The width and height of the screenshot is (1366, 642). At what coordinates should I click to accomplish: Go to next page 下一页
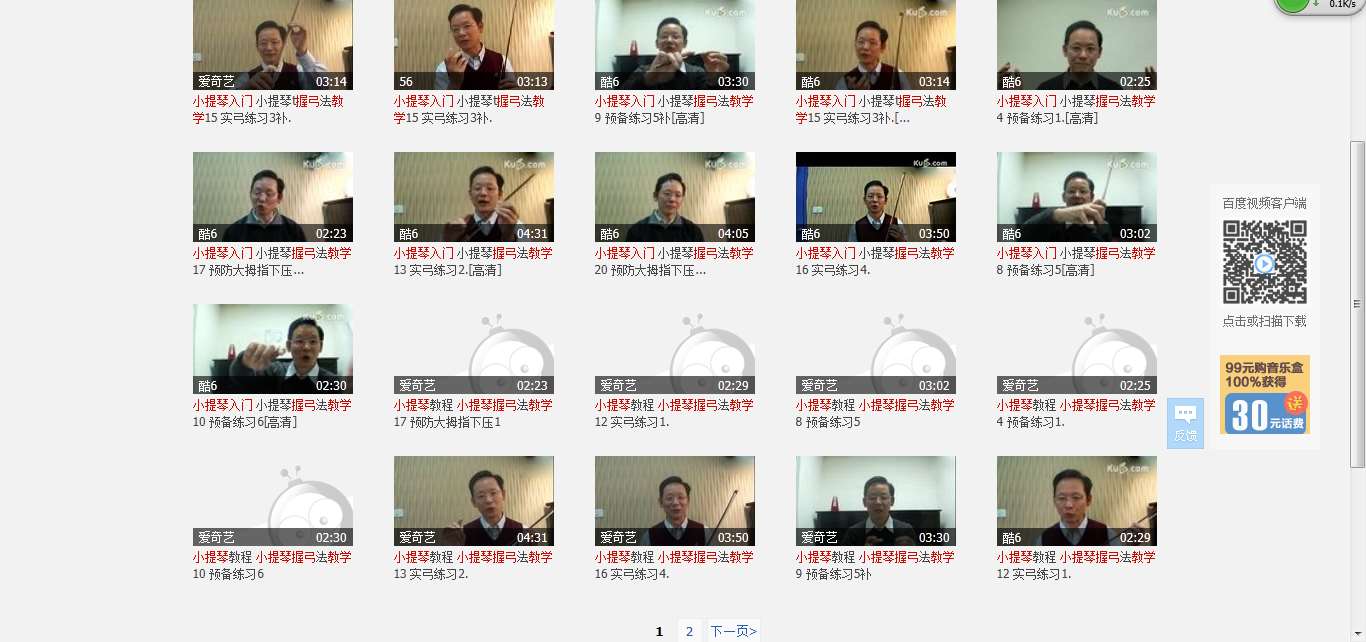tap(733, 631)
